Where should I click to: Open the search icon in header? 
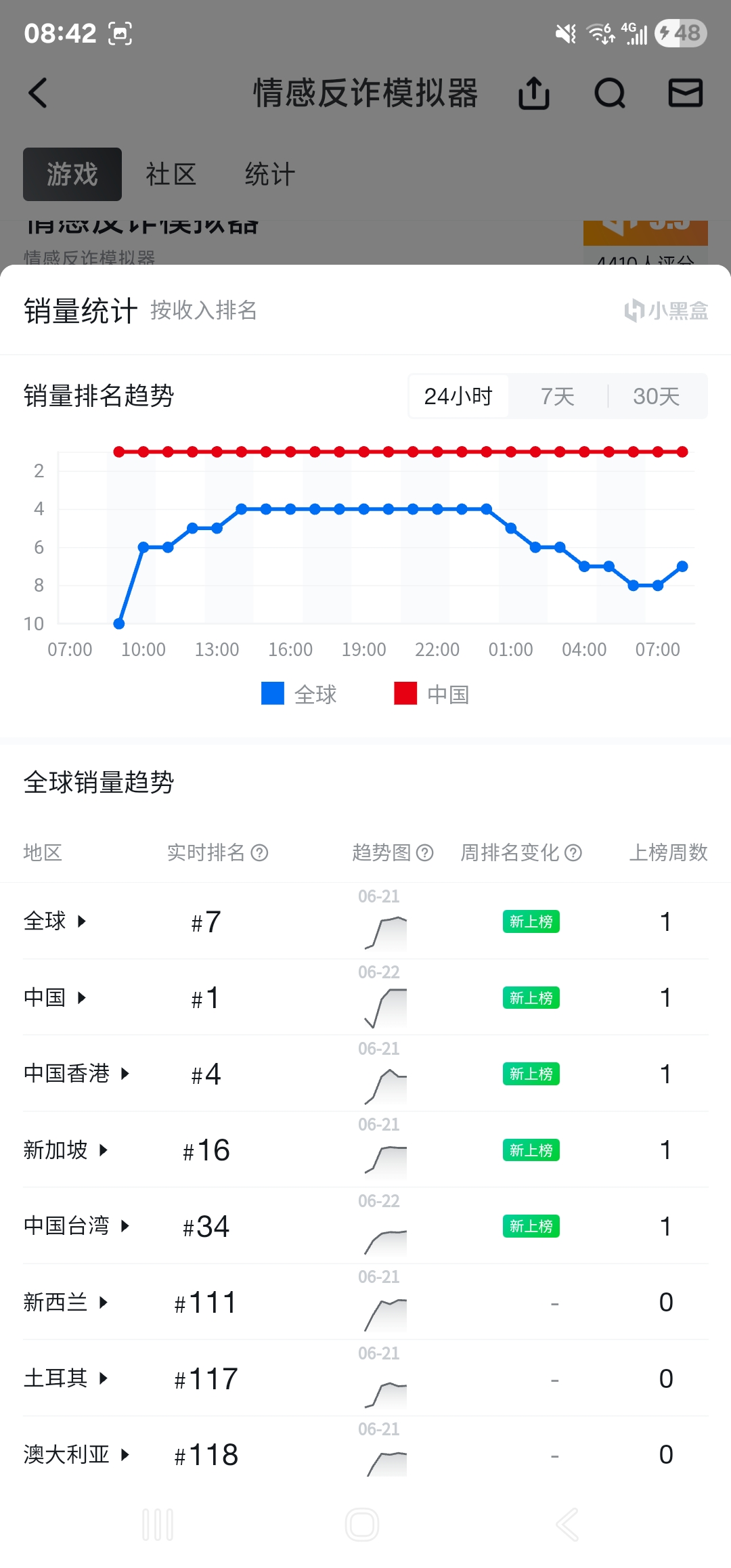[610, 93]
